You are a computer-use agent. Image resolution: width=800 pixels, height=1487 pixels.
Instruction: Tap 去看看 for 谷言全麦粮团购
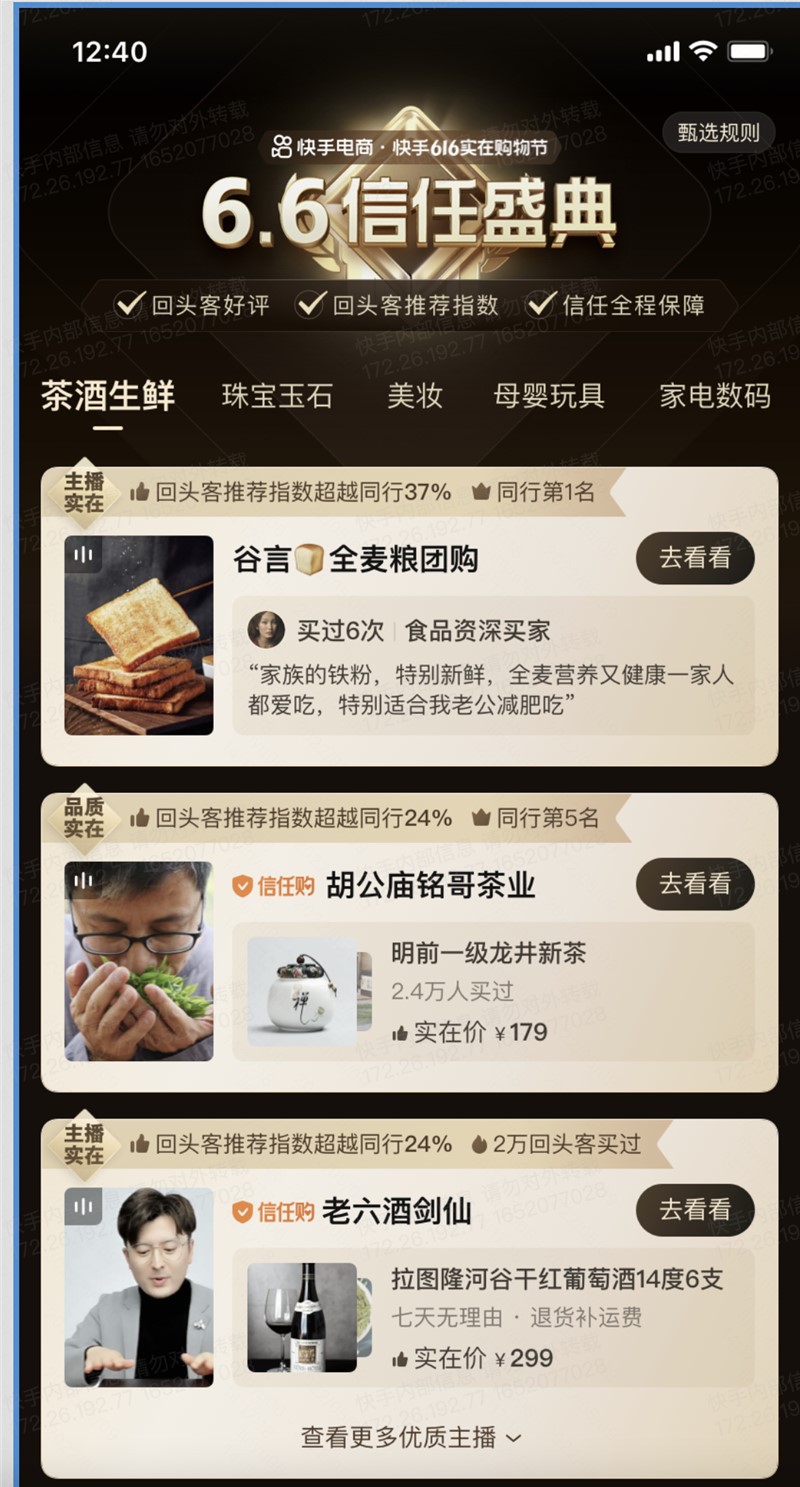(x=695, y=558)
